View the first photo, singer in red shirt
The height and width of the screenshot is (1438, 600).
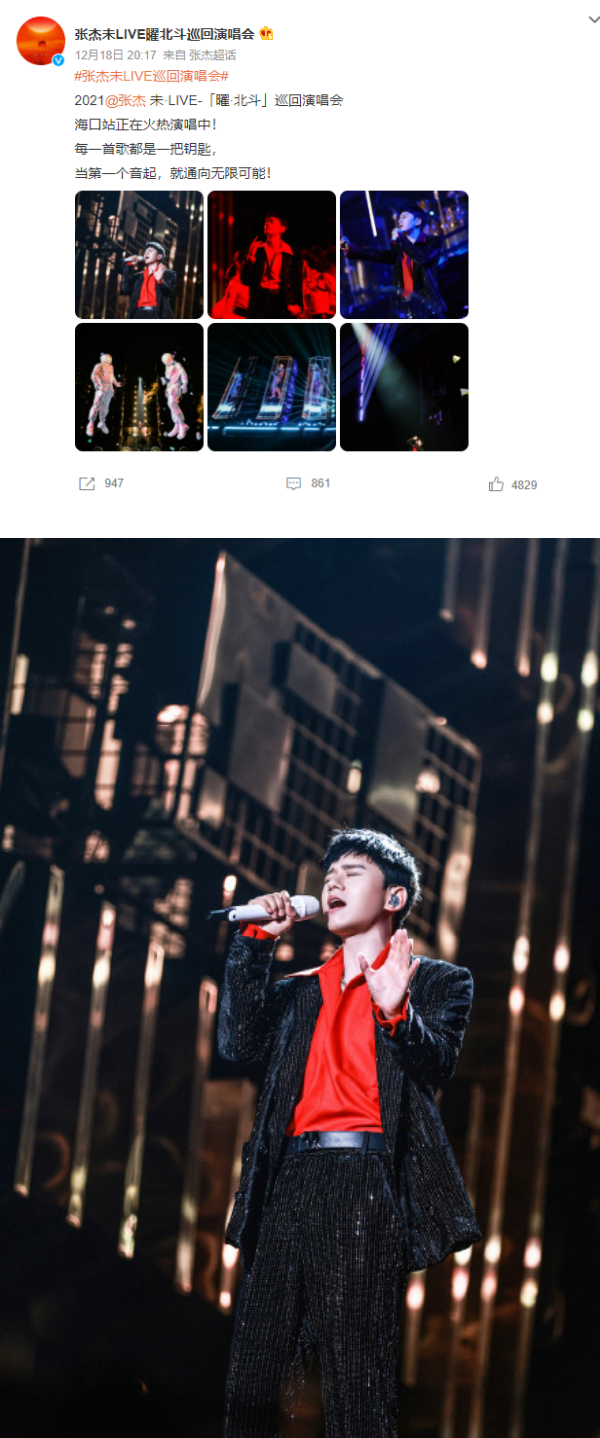click(x=139, y=255)
